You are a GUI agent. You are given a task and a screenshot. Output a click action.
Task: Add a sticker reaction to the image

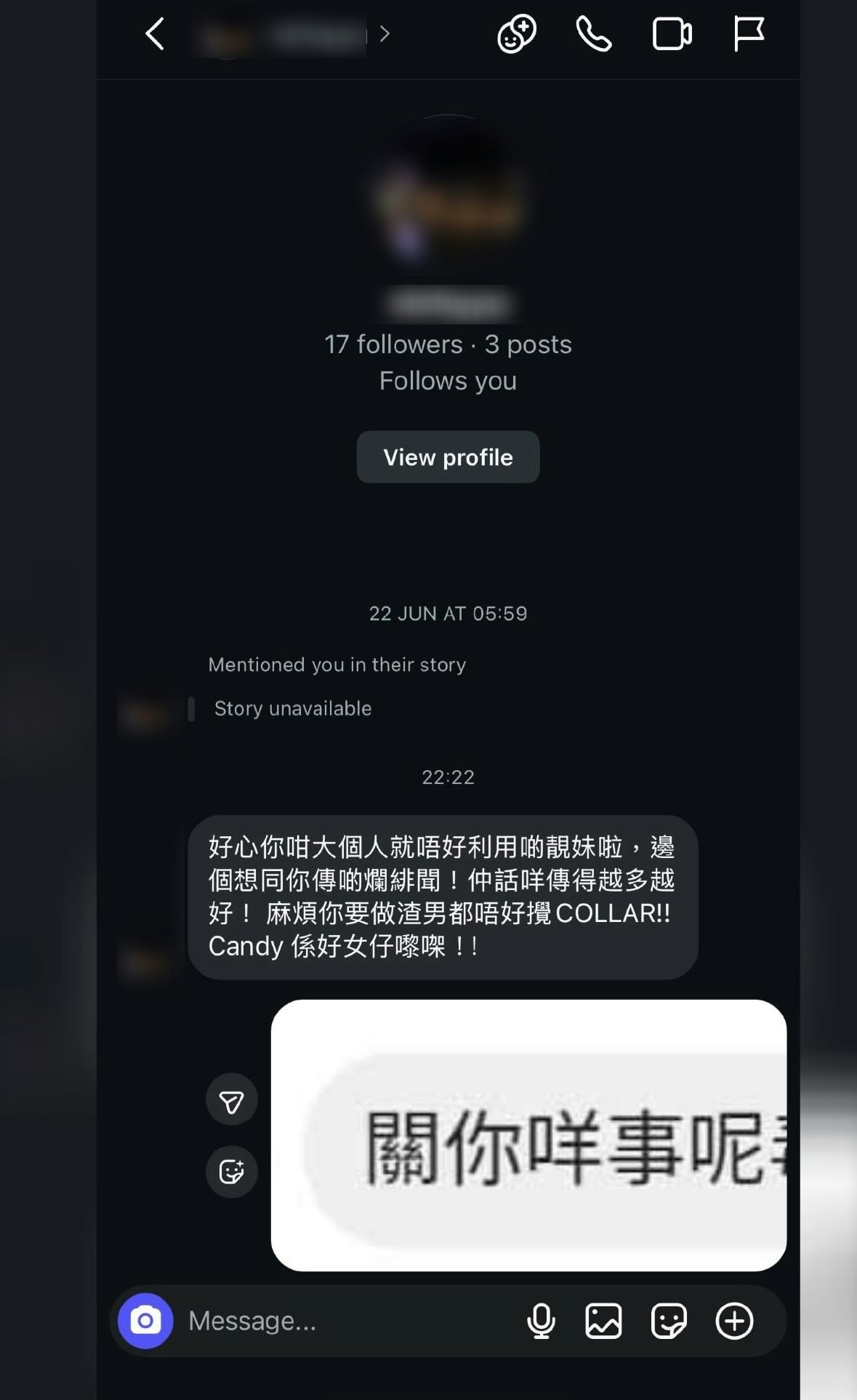(x=232, y=1171)
